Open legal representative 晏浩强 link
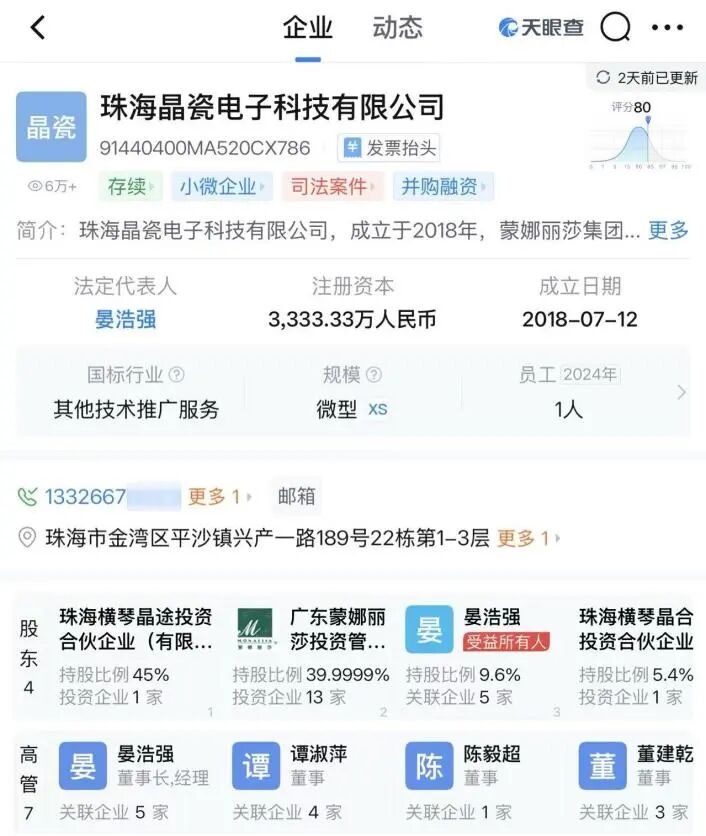 [125, 319]
